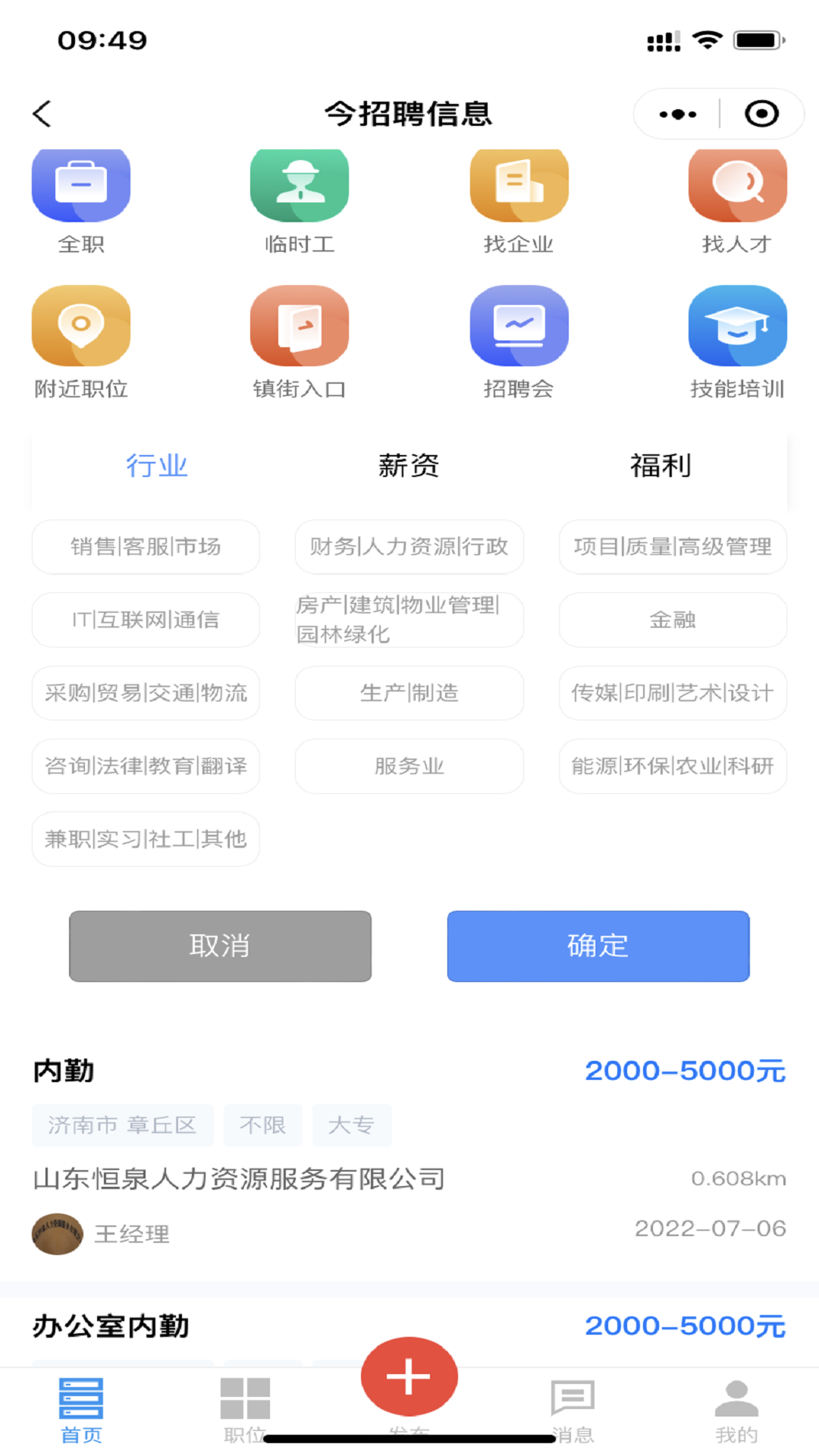Open the 招聘会 job fair section
The width and height of the screenshot is (819, 1456).
click(519, 341)
